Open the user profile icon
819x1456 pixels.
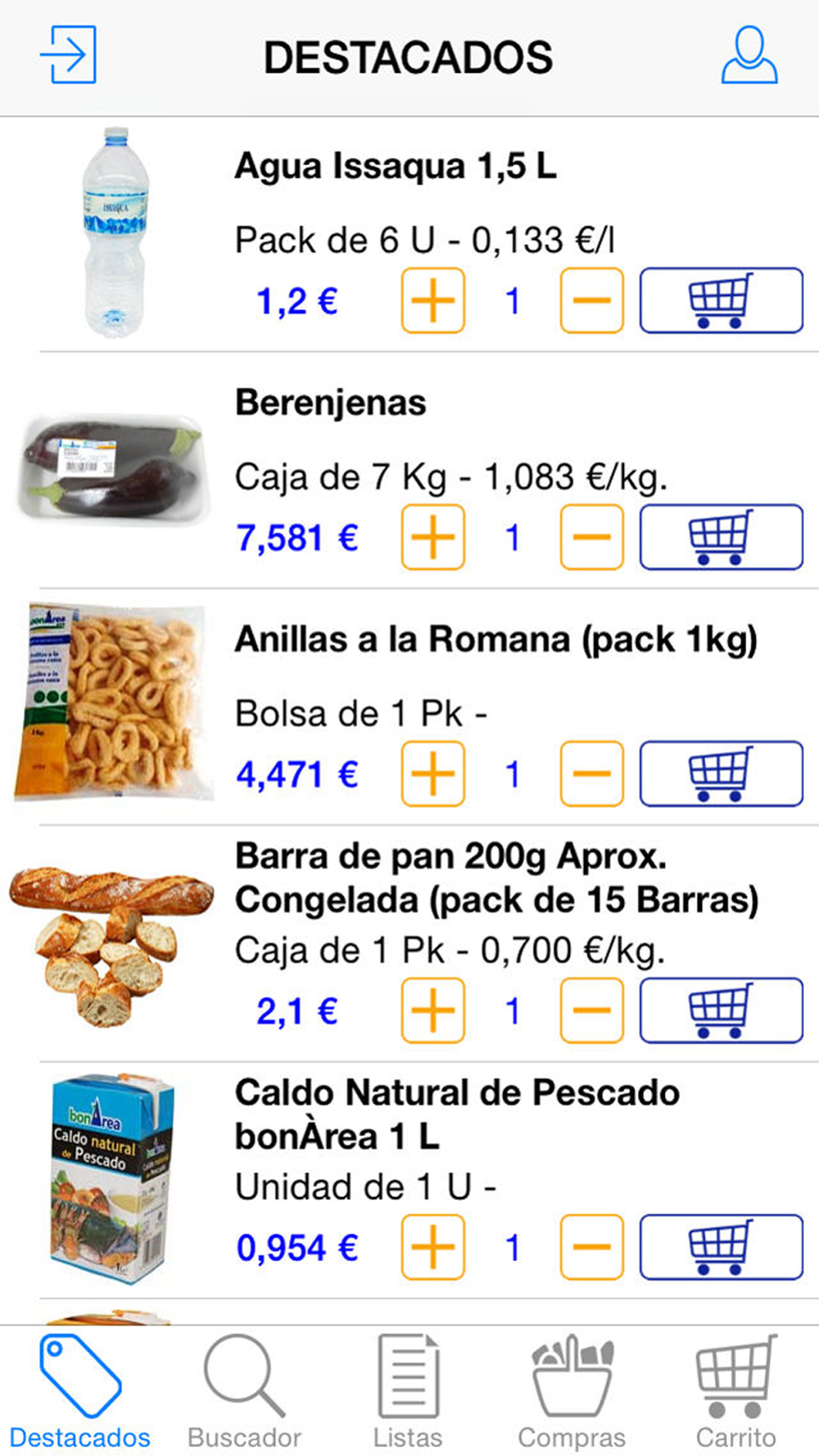[x=749, y=55]
